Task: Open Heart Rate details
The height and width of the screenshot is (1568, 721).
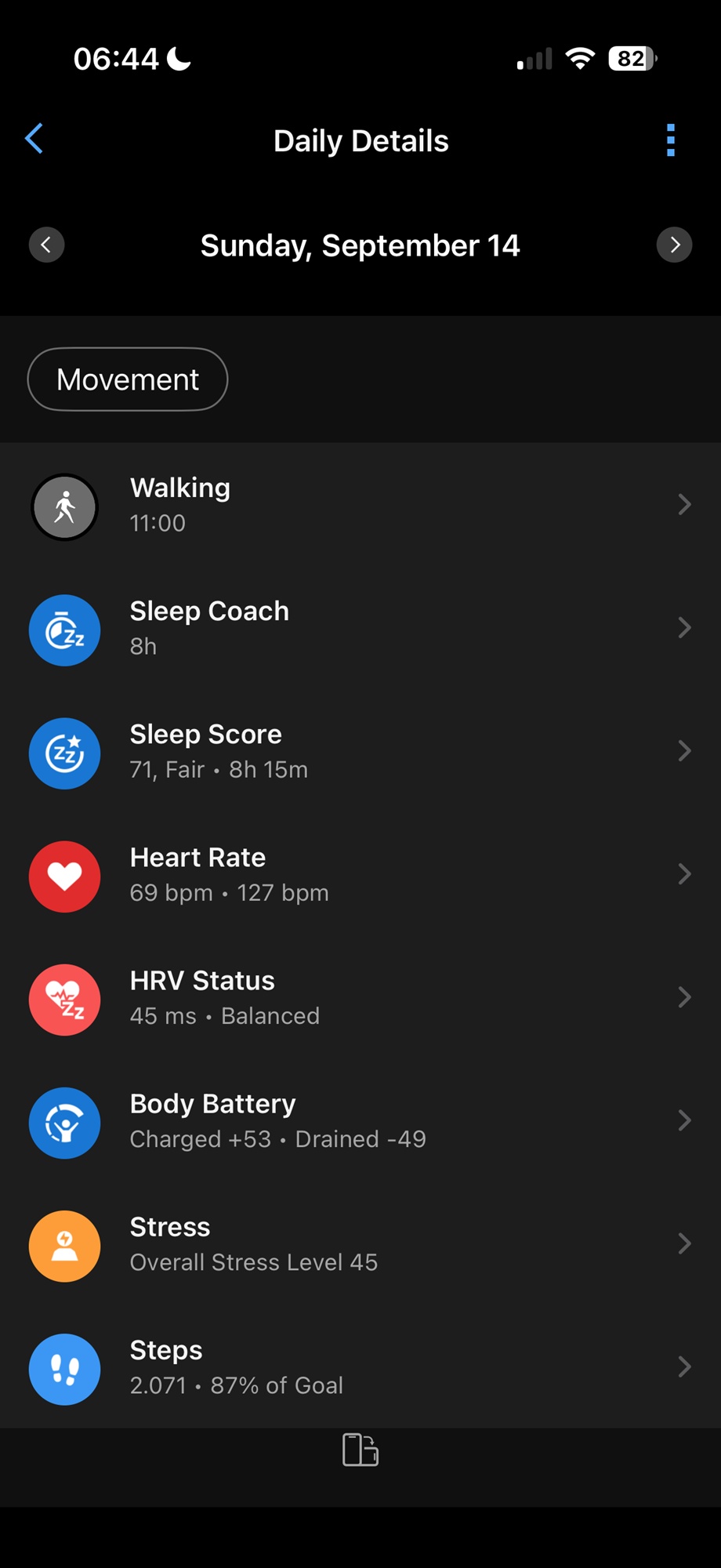Action: point(360,875)
